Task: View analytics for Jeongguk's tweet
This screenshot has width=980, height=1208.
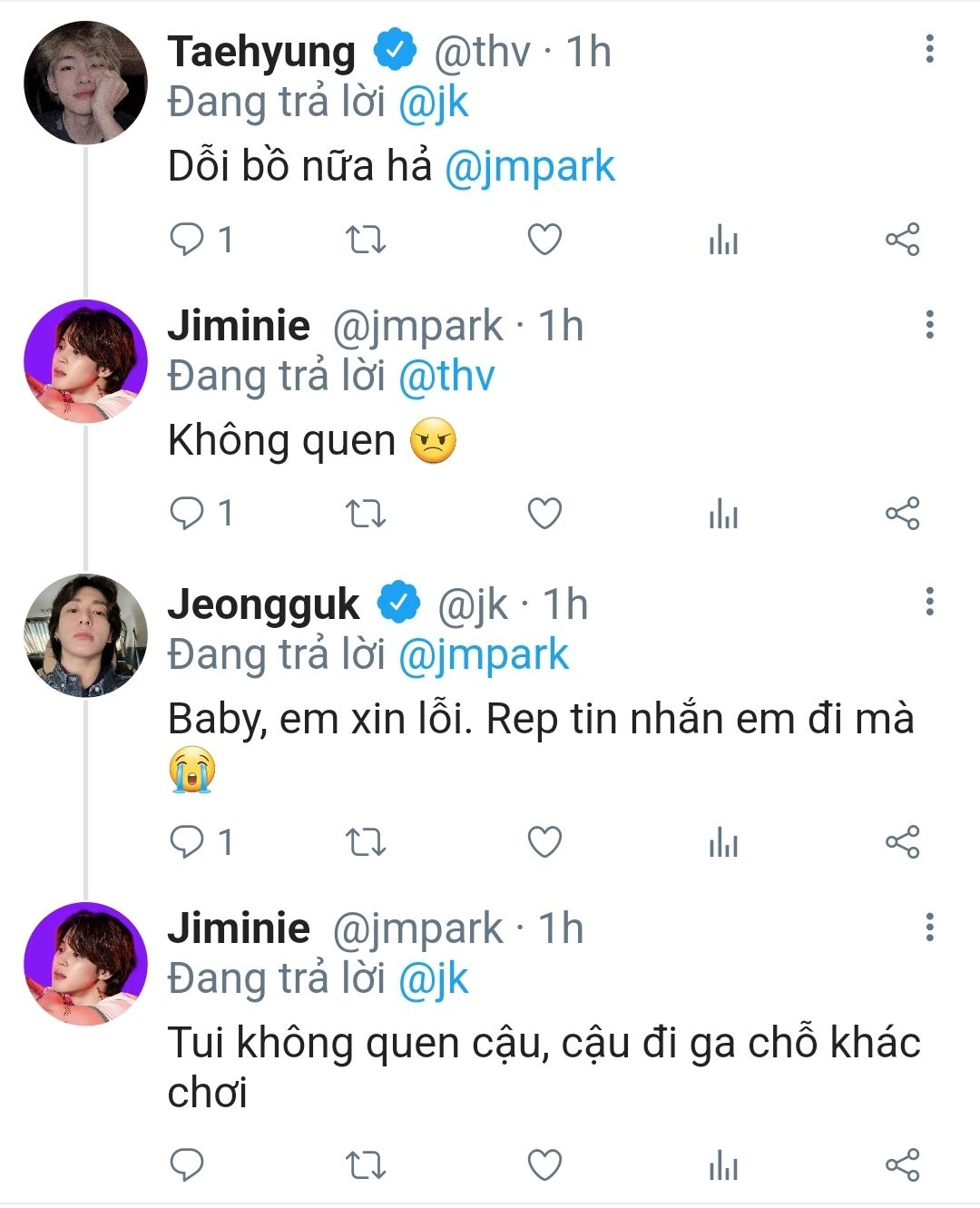Action: [x=723, y=843]
